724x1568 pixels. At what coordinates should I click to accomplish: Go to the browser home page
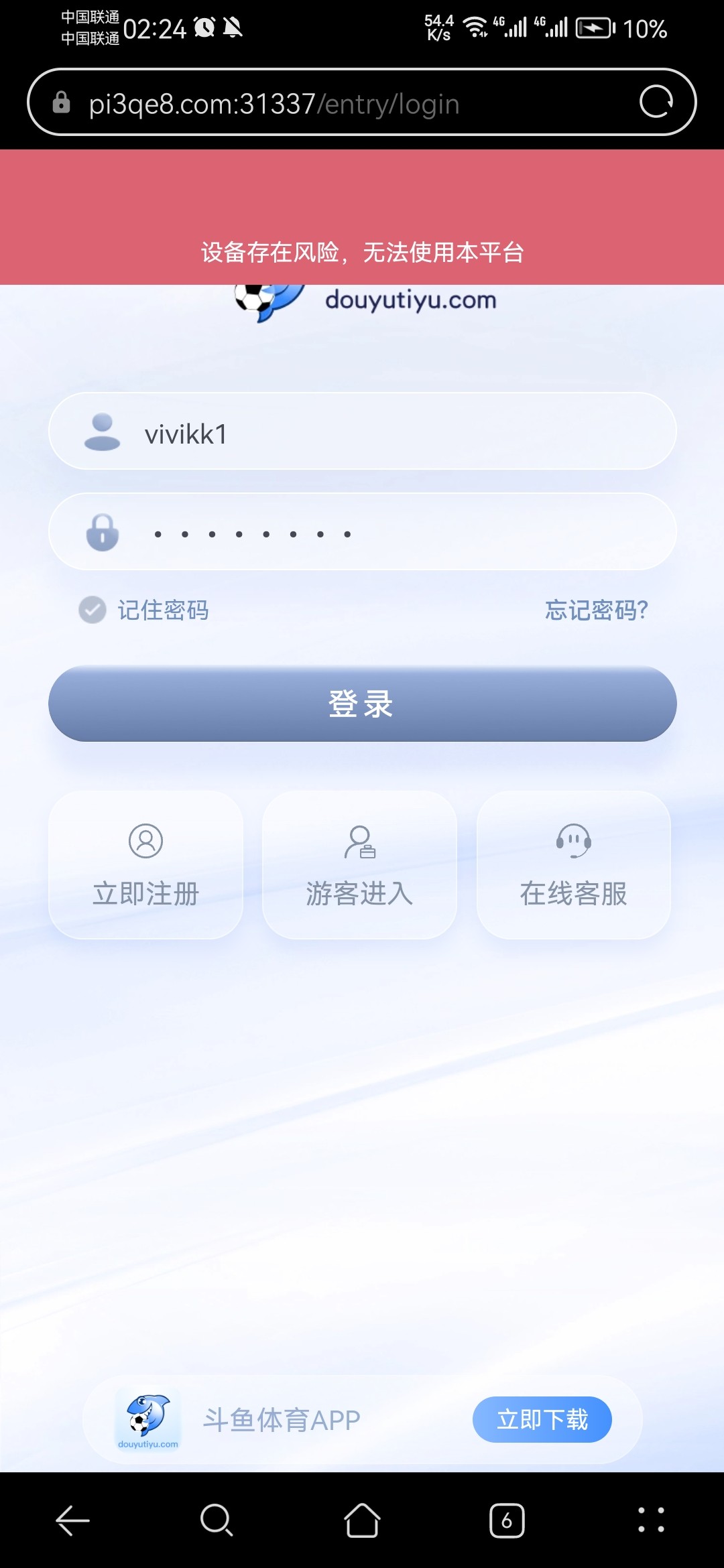pyautogui.click(x=362, y=1520)
